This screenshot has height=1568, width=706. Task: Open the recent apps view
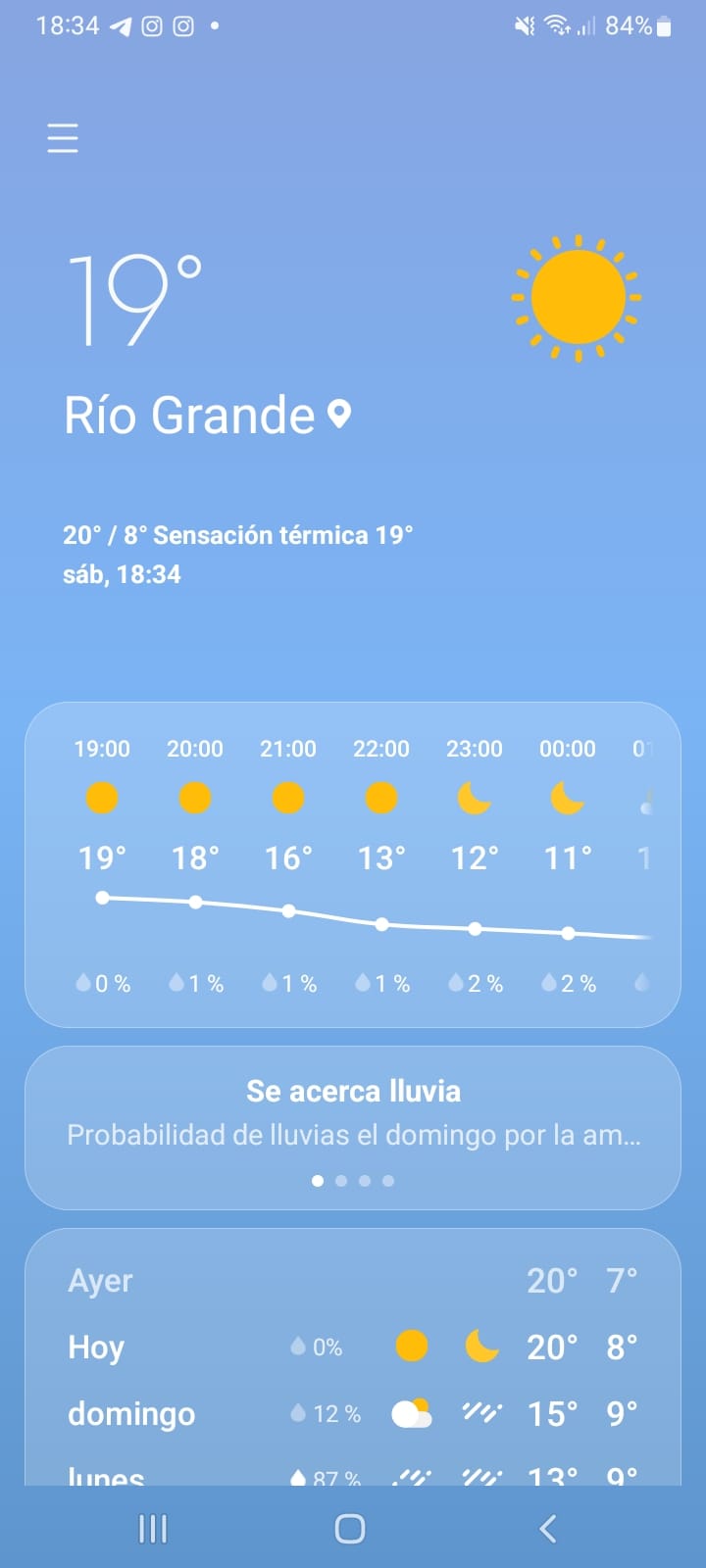pos(153,1528)
